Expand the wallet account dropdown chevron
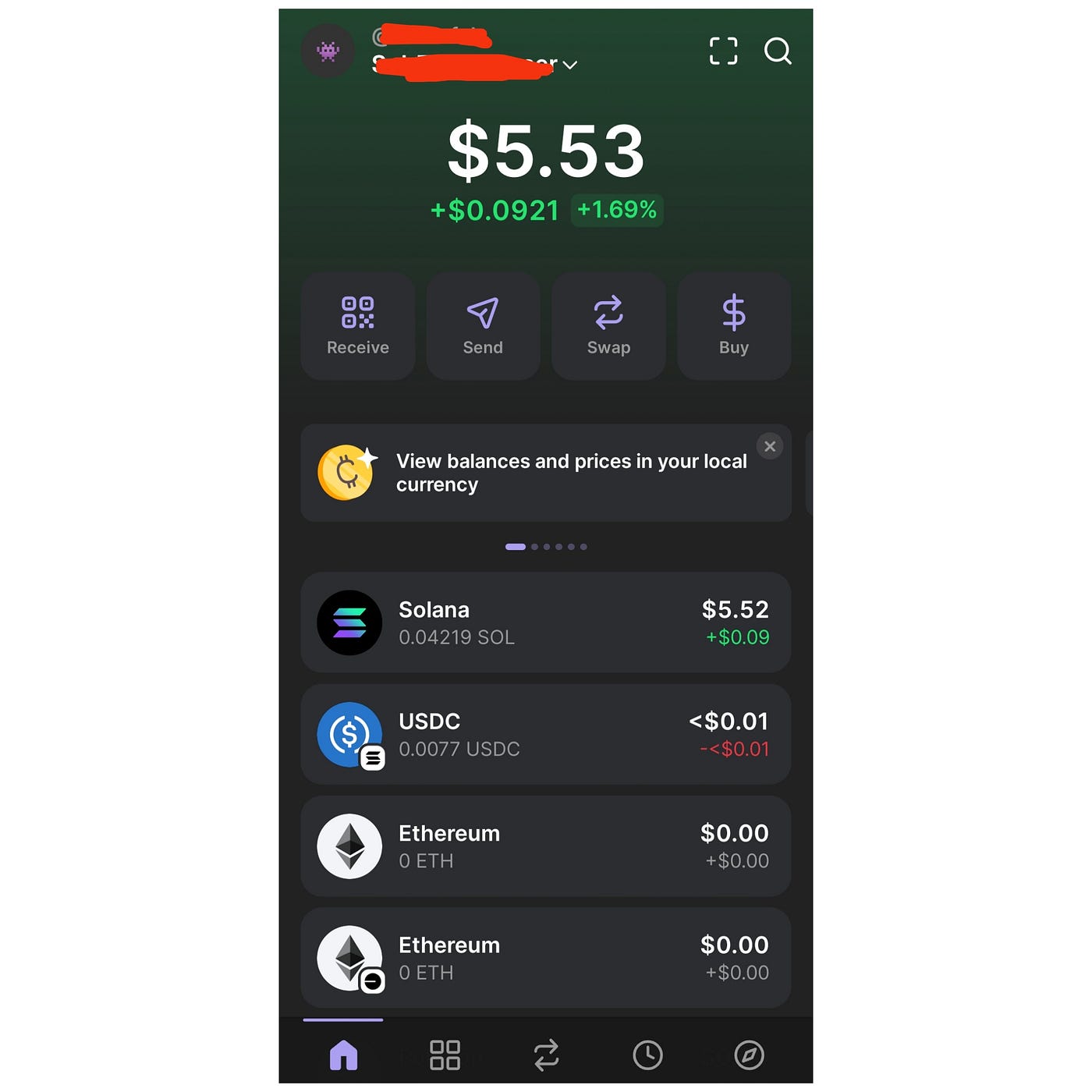 click(570, 65)
